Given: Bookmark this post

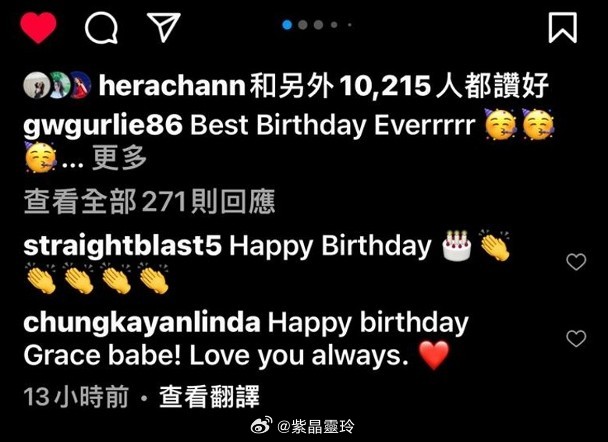Looking at the screenshot, I should tap(563, 27).
